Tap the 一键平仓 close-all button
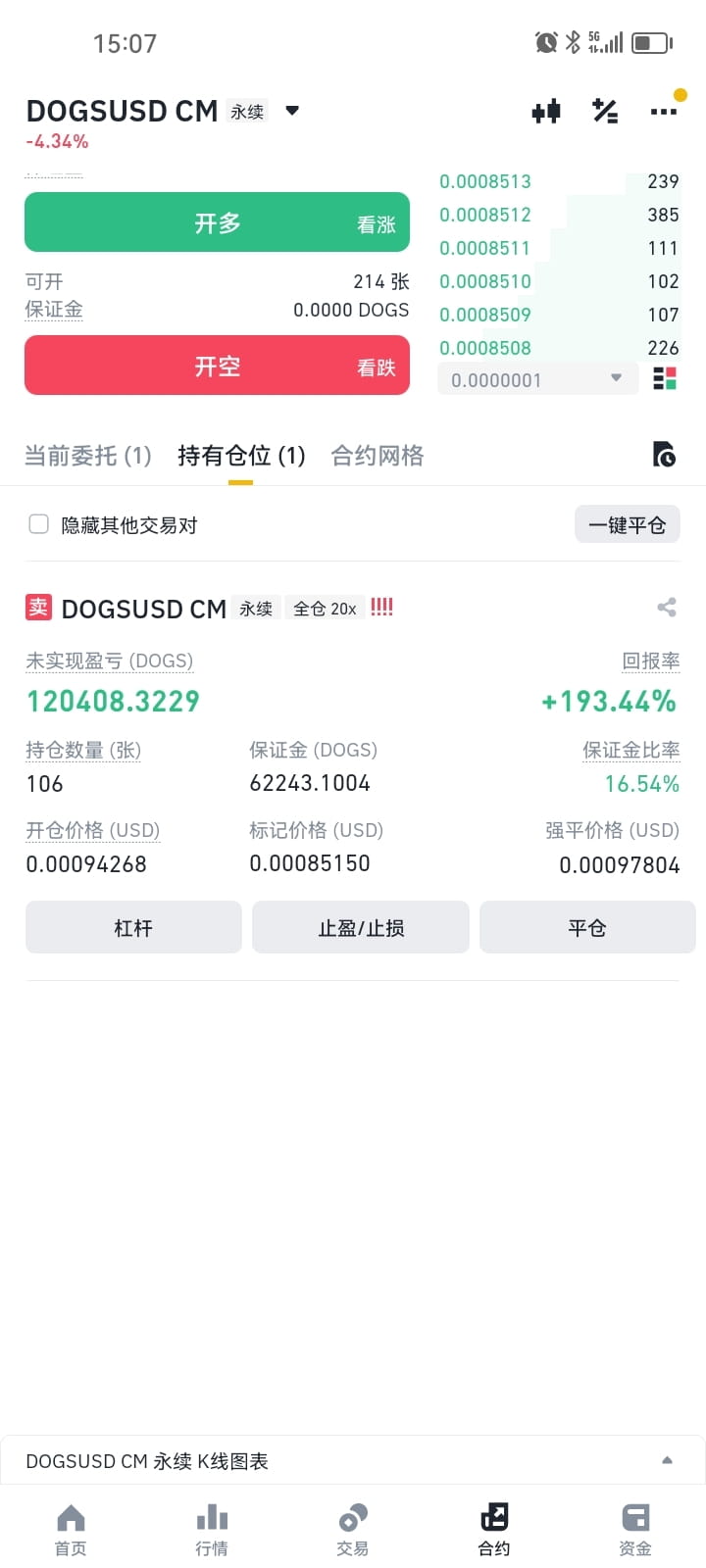706x1568 pixels. tap(627, 524)
